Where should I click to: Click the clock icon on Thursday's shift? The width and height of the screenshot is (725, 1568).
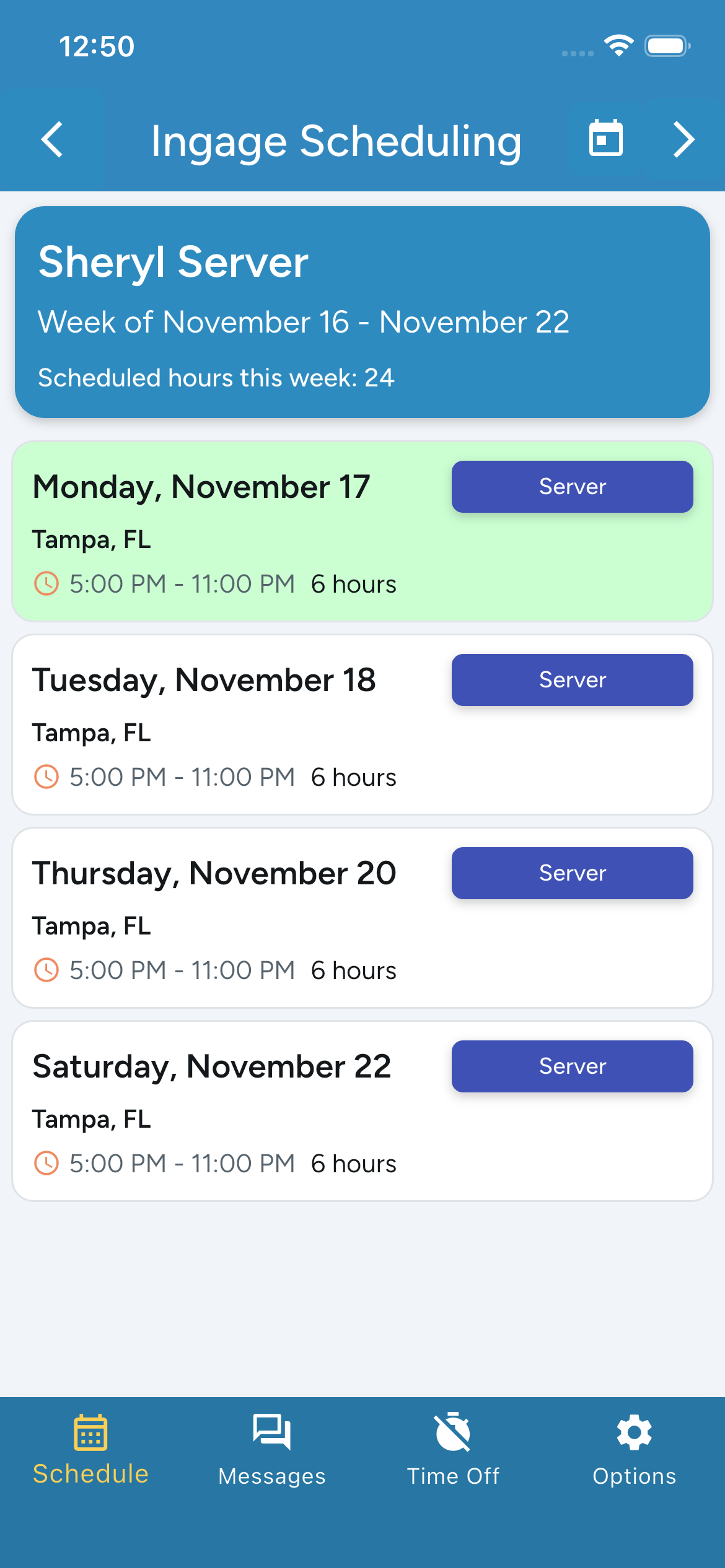46,970
